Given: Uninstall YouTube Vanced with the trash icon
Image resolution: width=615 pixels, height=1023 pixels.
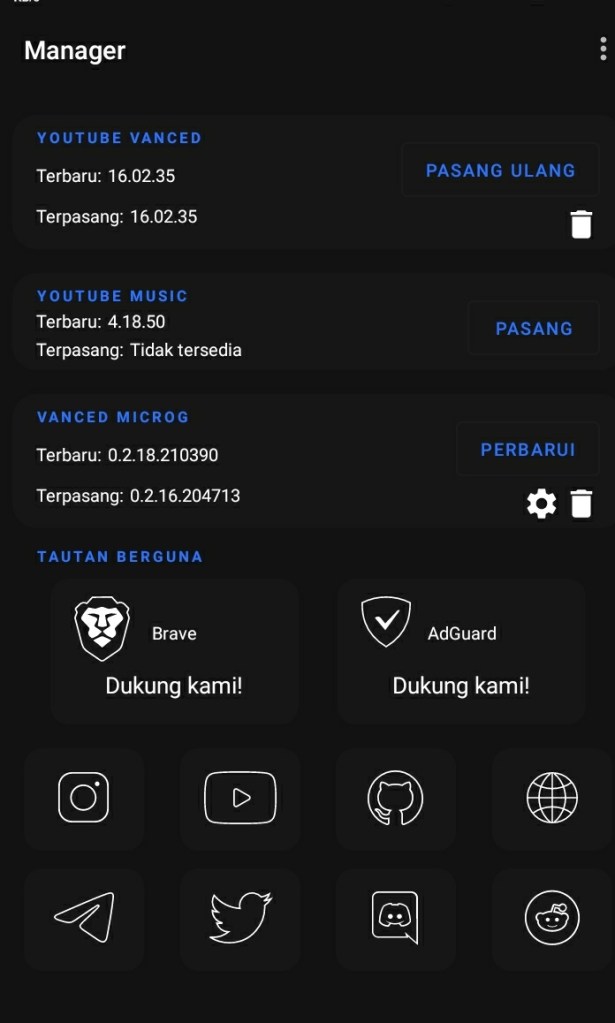Looking at the screenshot, I should [581, 224].
